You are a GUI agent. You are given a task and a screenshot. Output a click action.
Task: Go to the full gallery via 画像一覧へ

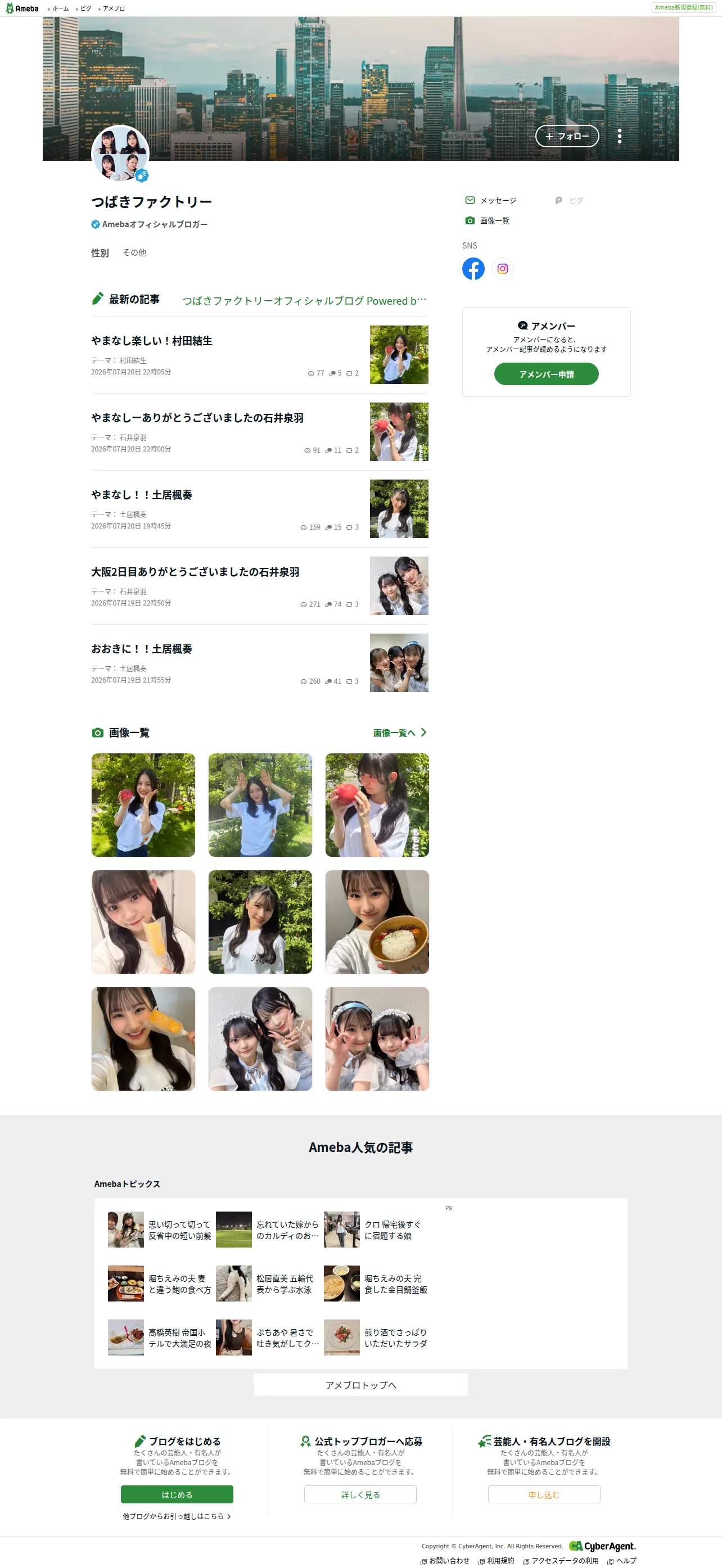tap(400, 733)
